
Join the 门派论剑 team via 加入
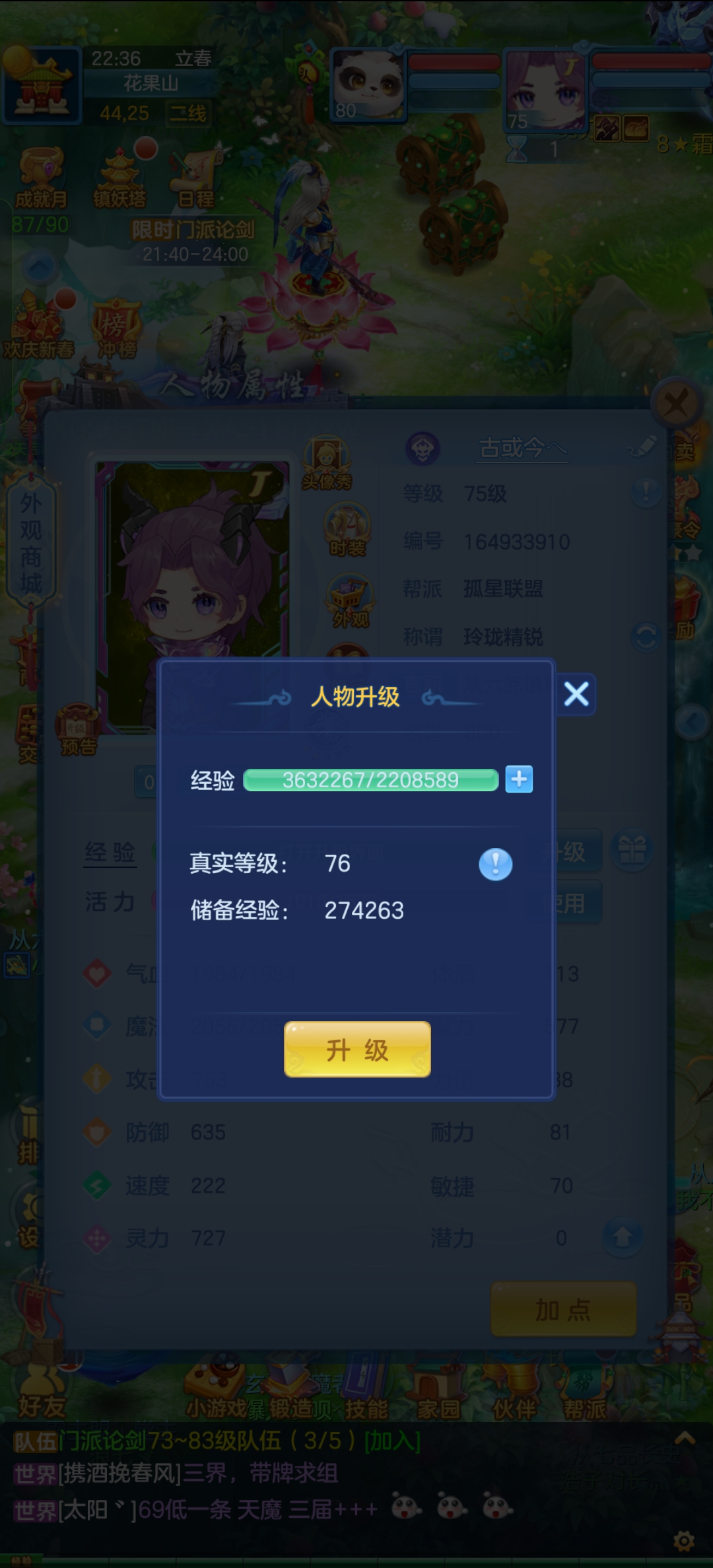392,1441
